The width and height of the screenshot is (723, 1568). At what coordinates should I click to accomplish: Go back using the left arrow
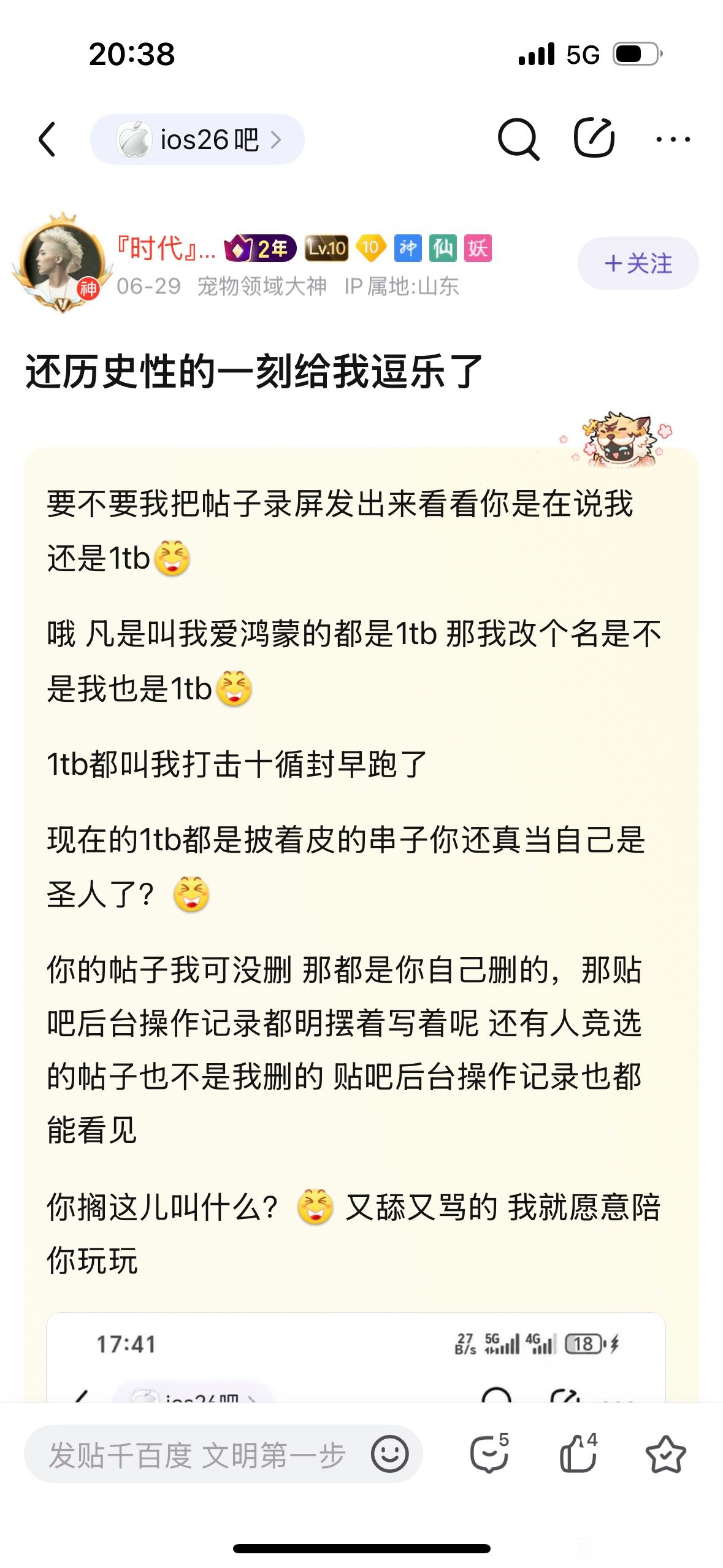pyautogui.click(x=48, y=139)
